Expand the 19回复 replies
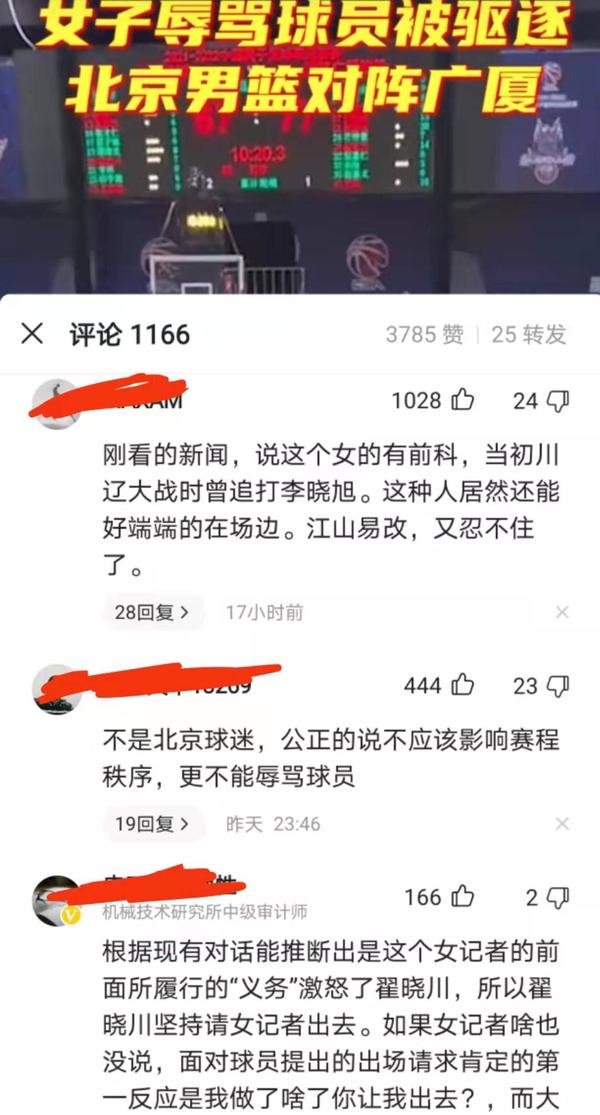Screen dimensions: 600x1115 [x=152, y=824]
